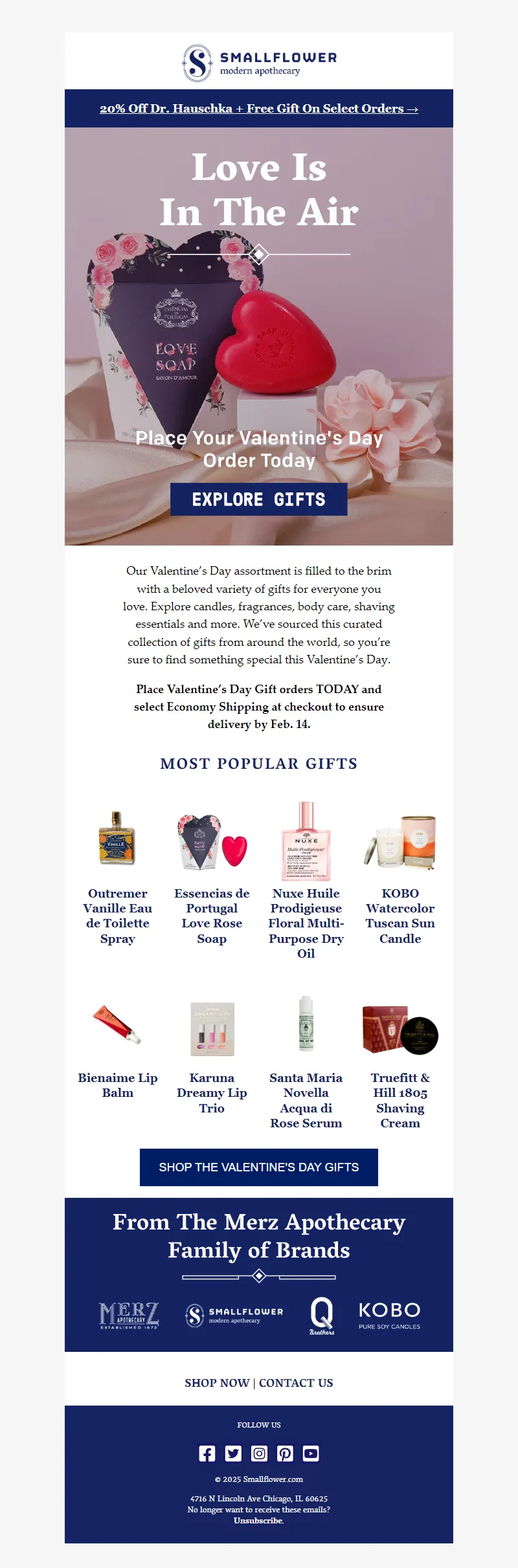This screenshot has width=518, height=1568.
Task: Tap Shop The Valentine's Day Gifts button
Action: coord(258,1167)
